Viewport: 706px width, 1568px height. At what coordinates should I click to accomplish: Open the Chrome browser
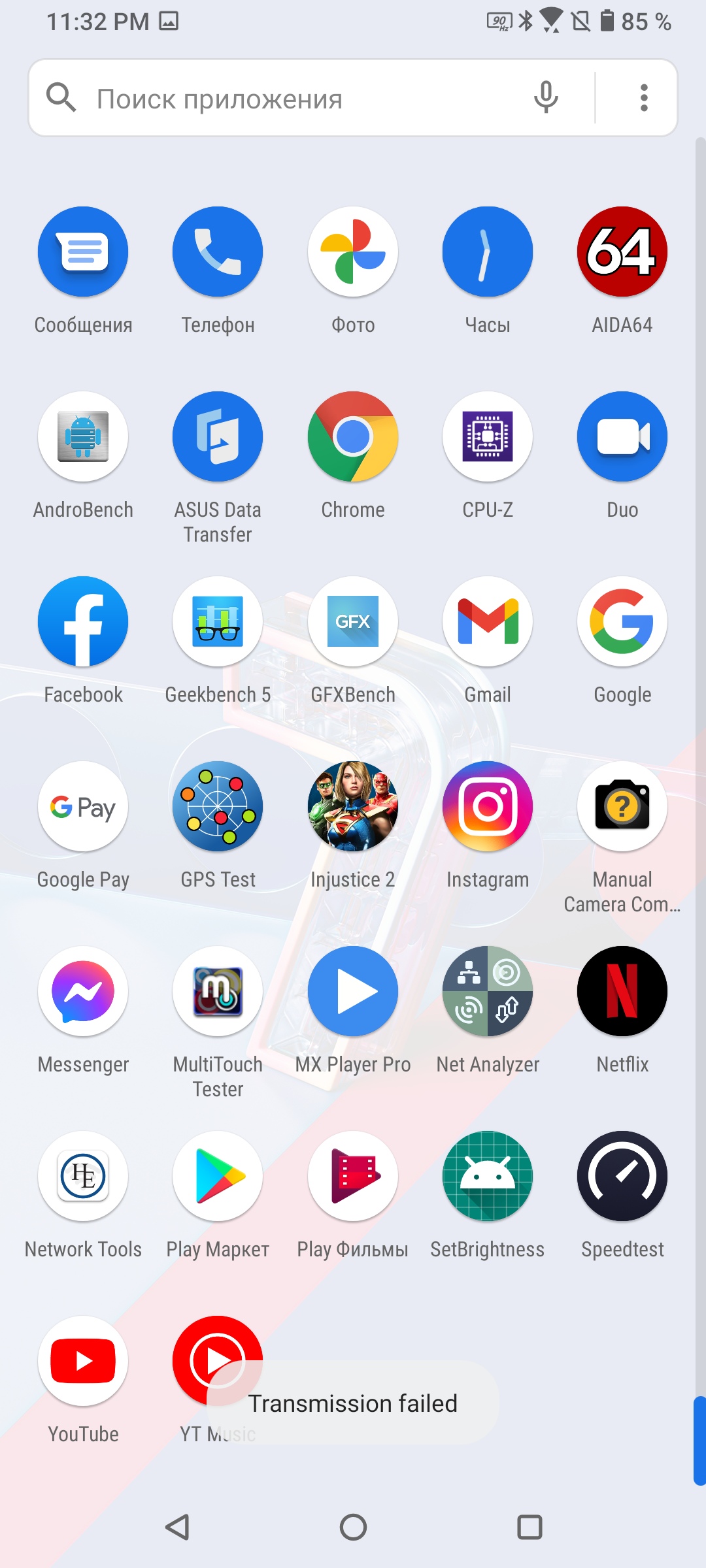(x=353, y=437)
